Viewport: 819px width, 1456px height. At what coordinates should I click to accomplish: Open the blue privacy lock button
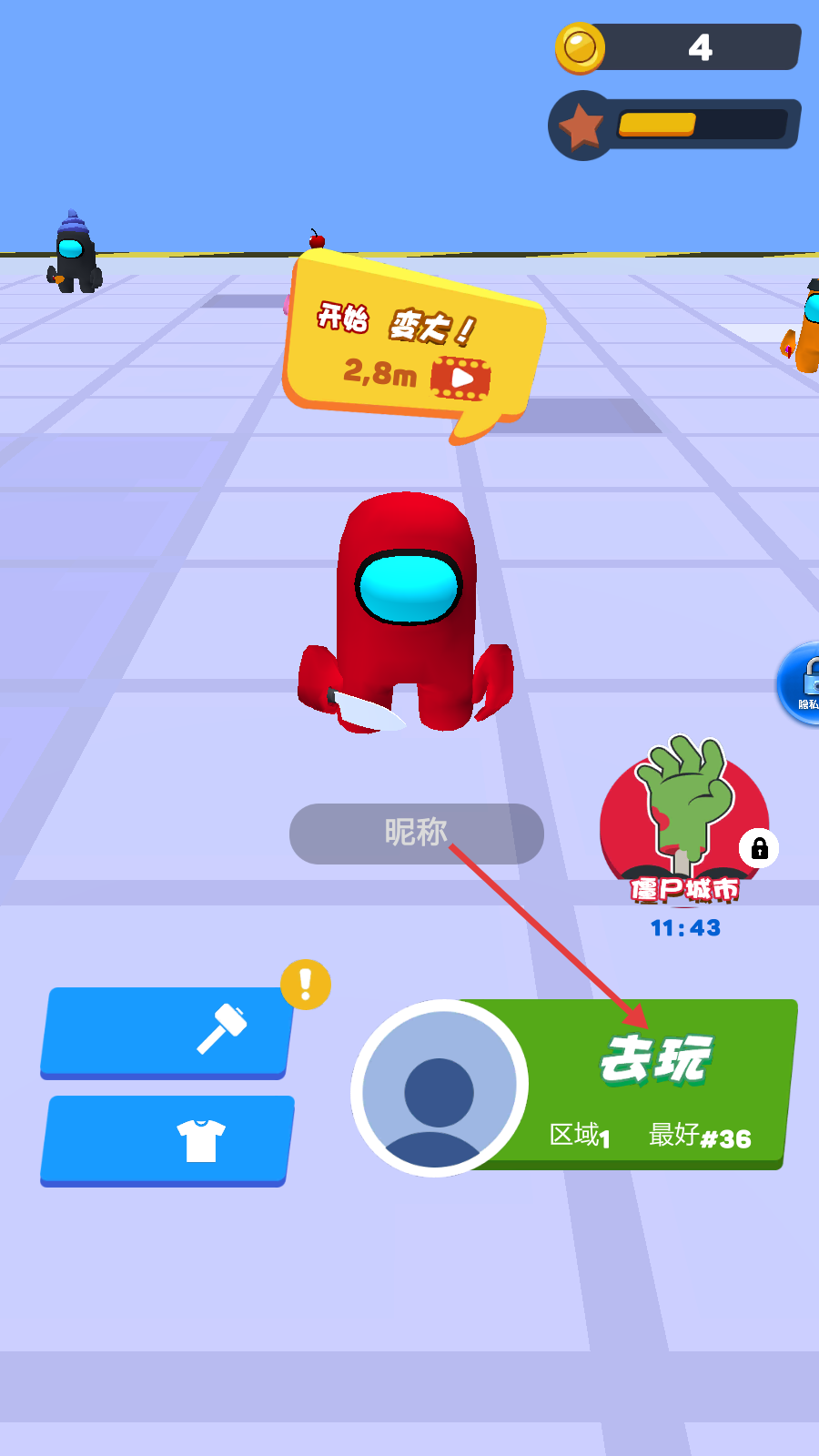[x=801, y=684]
